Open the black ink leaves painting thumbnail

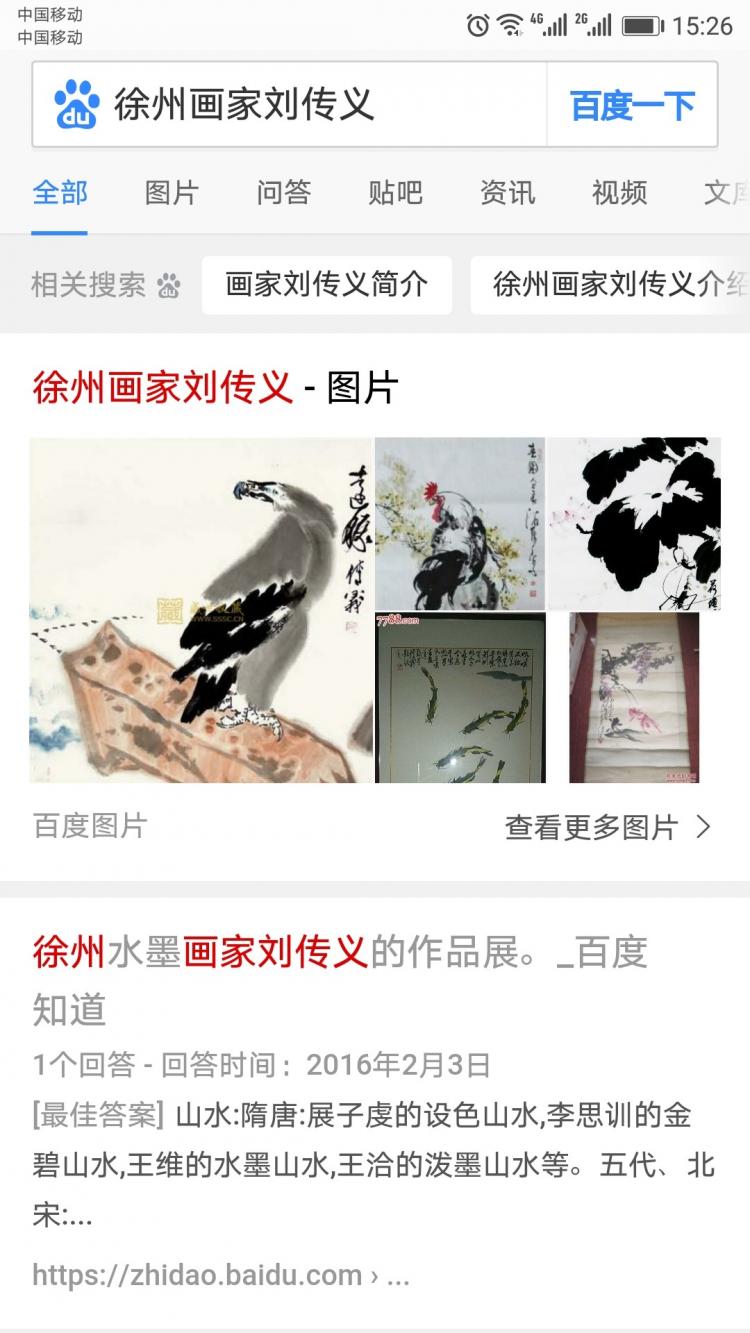pyautogui.click(x=634, y=523)
